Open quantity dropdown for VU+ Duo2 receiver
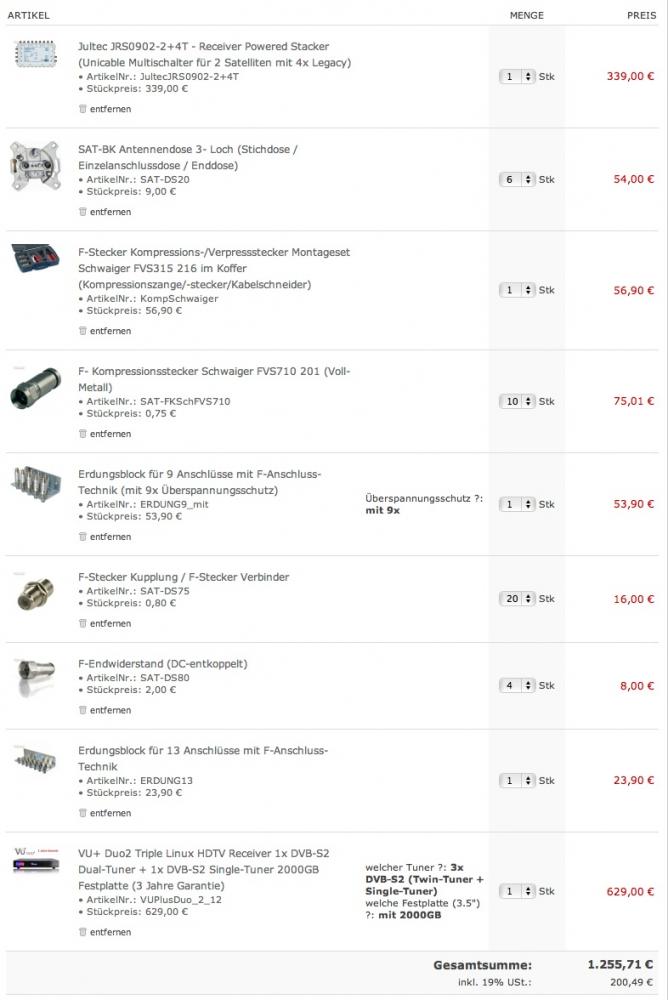Screen dimensions: 668x1000 coord(517,891)
